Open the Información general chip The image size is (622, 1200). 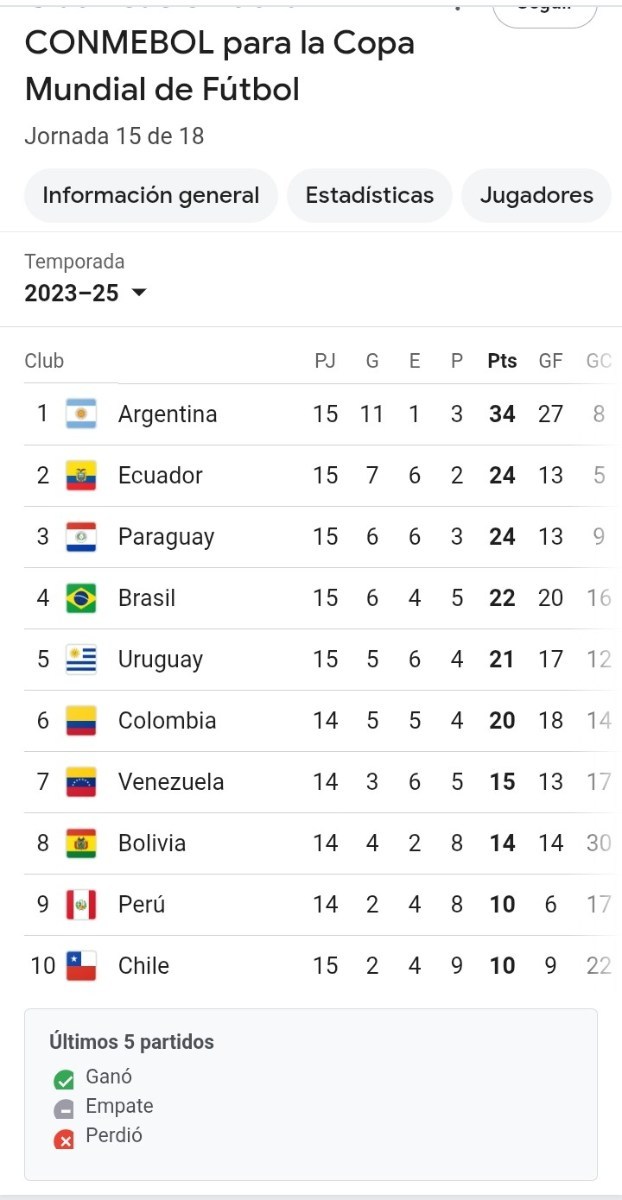(150, 195)
